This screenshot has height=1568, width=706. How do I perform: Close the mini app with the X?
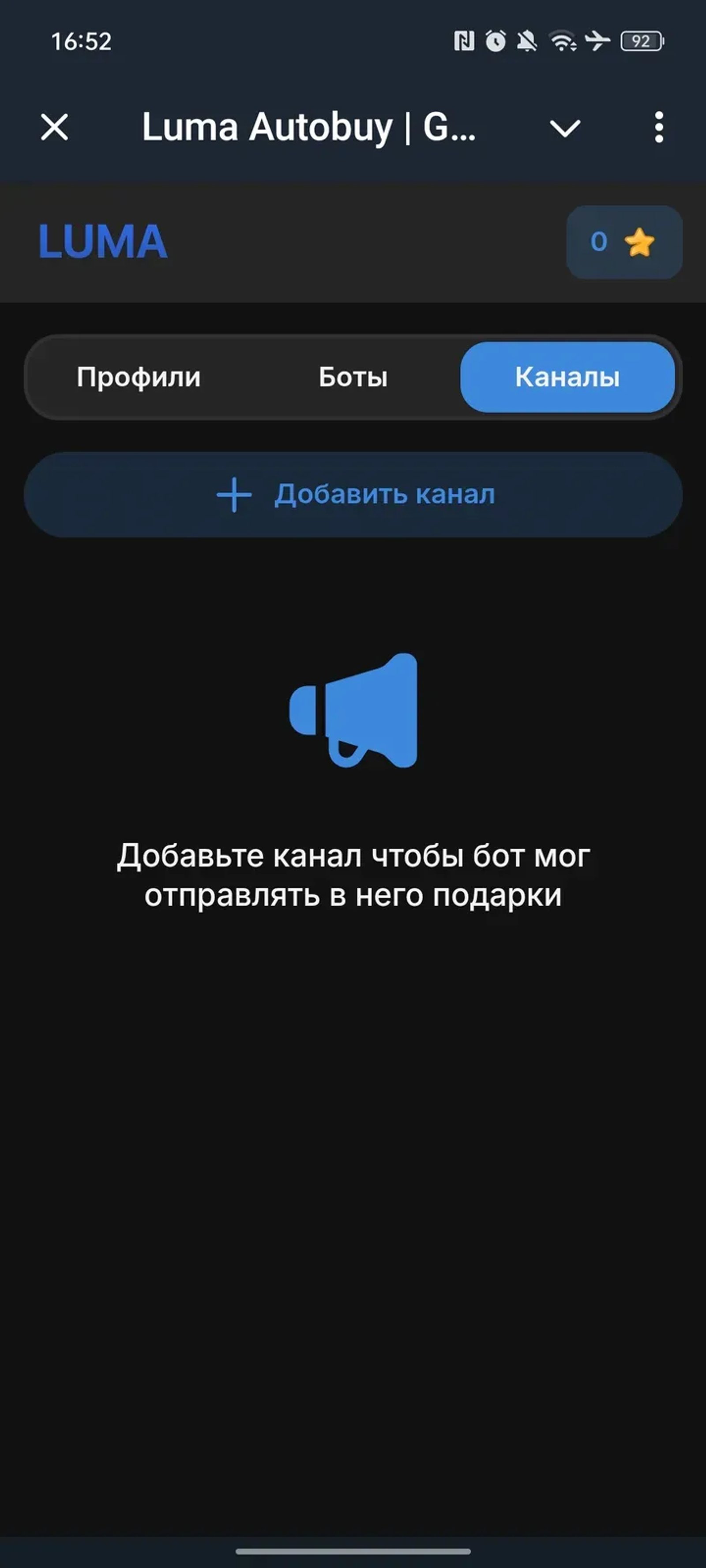54,128
